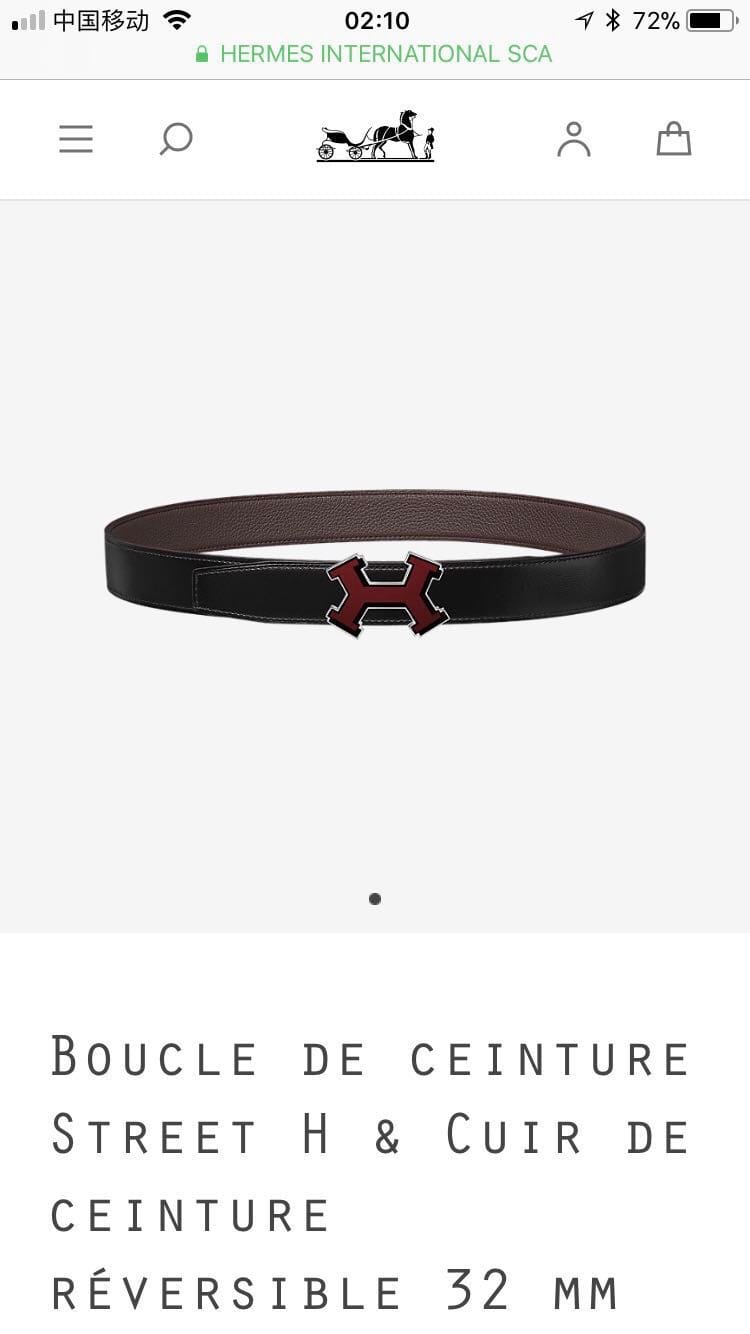Open the account profile icon

pyautogui.click(x=574, y=139)
